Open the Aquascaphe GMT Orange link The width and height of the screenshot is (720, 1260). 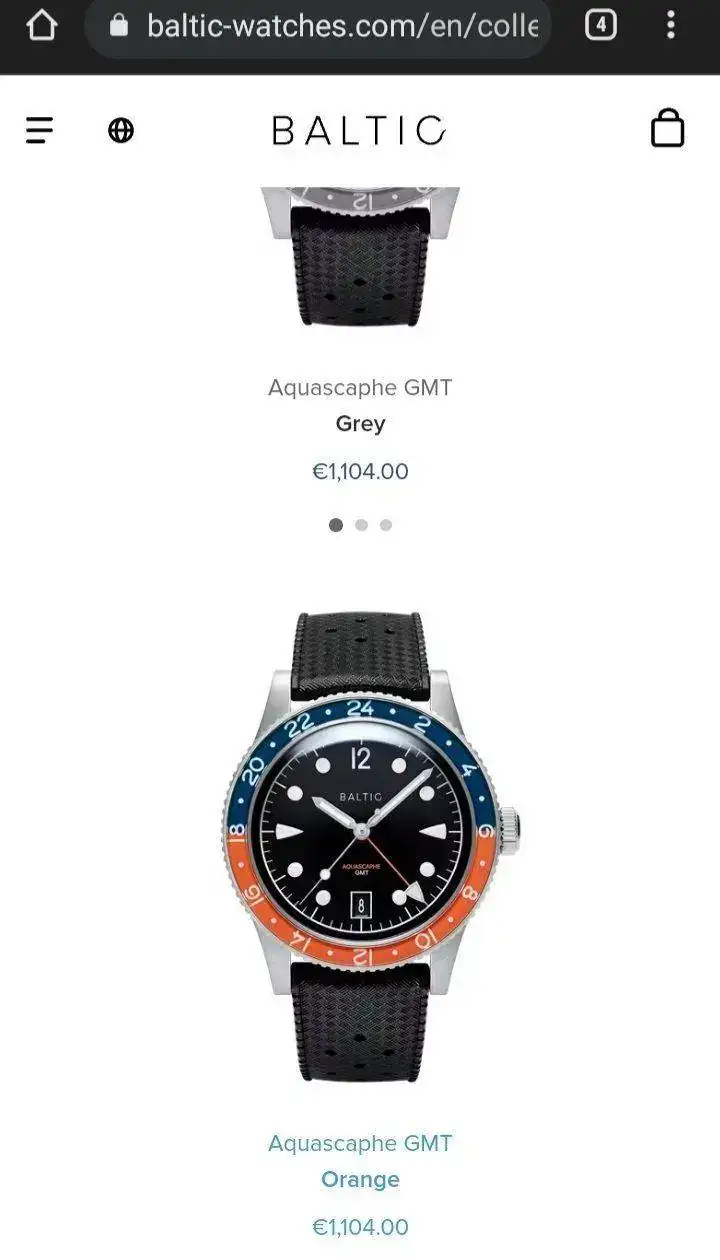pyautogui.click(x=360, y=1160)
